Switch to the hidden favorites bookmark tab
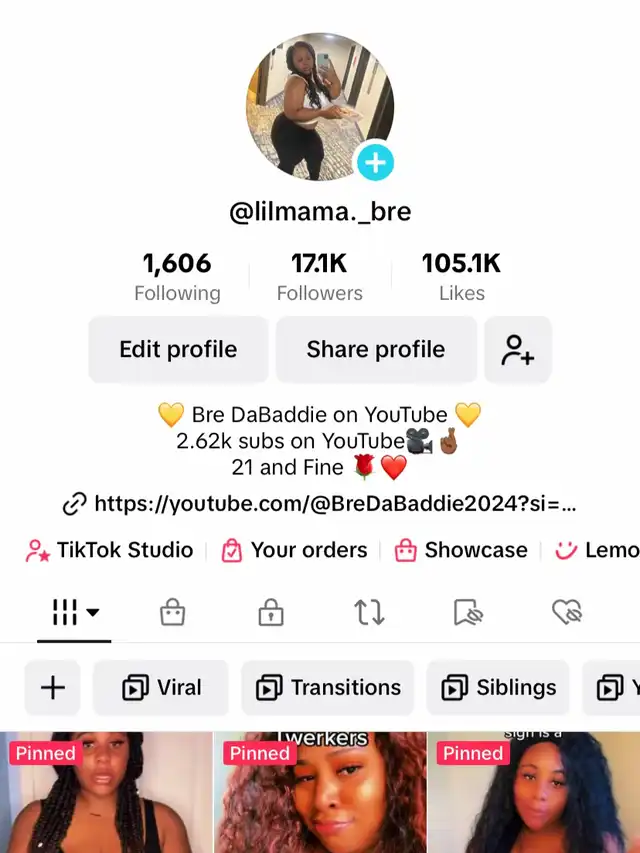Image resolution: width=640 pixels, height=853 pixels. click(x=468, y=612)
